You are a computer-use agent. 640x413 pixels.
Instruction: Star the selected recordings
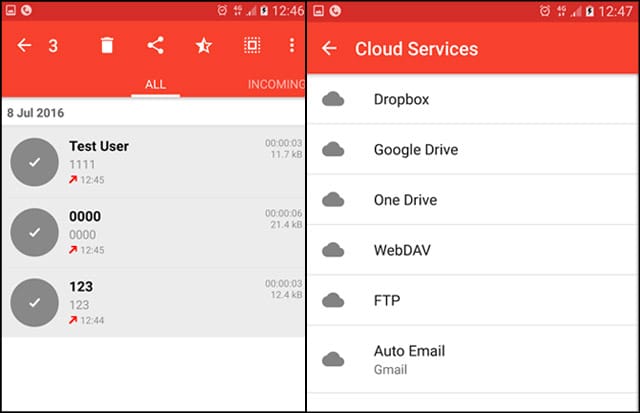coord(203,46)
